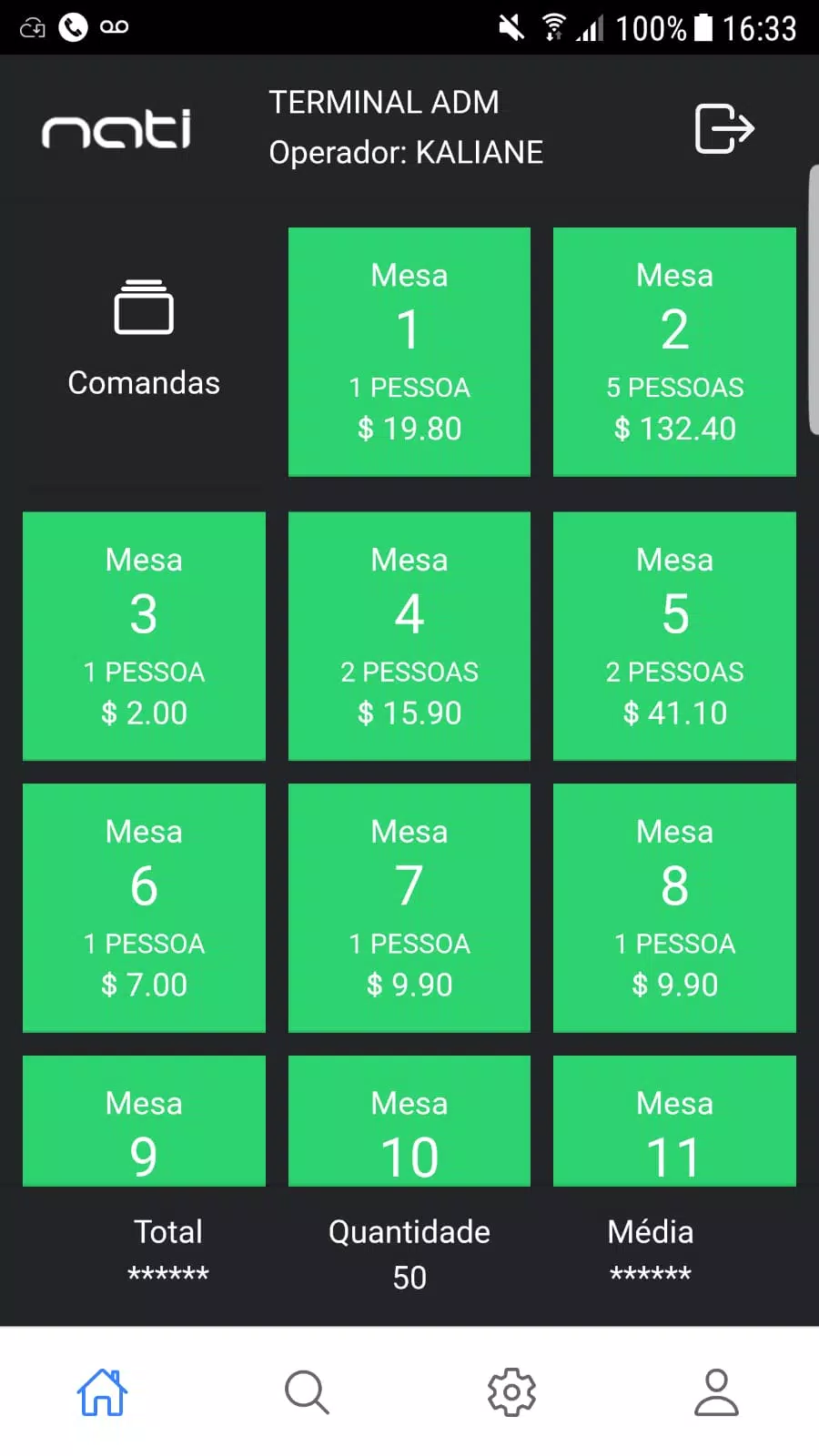
Task: Open the settings gear tab
Action: pos(511,1392)
